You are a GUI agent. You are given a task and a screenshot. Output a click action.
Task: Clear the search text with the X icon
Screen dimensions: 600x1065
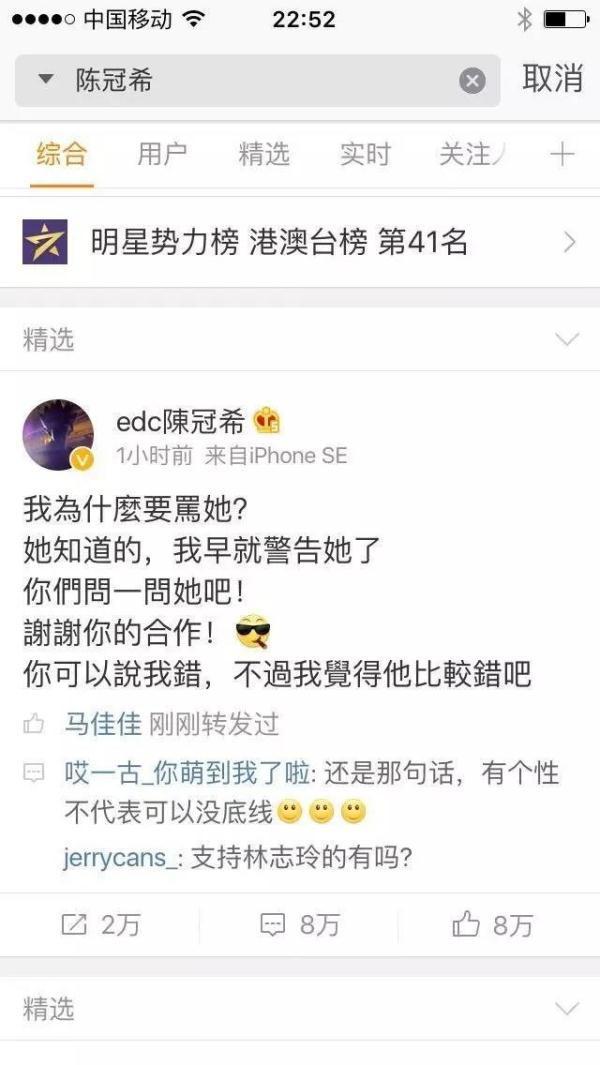pos(472,82)
